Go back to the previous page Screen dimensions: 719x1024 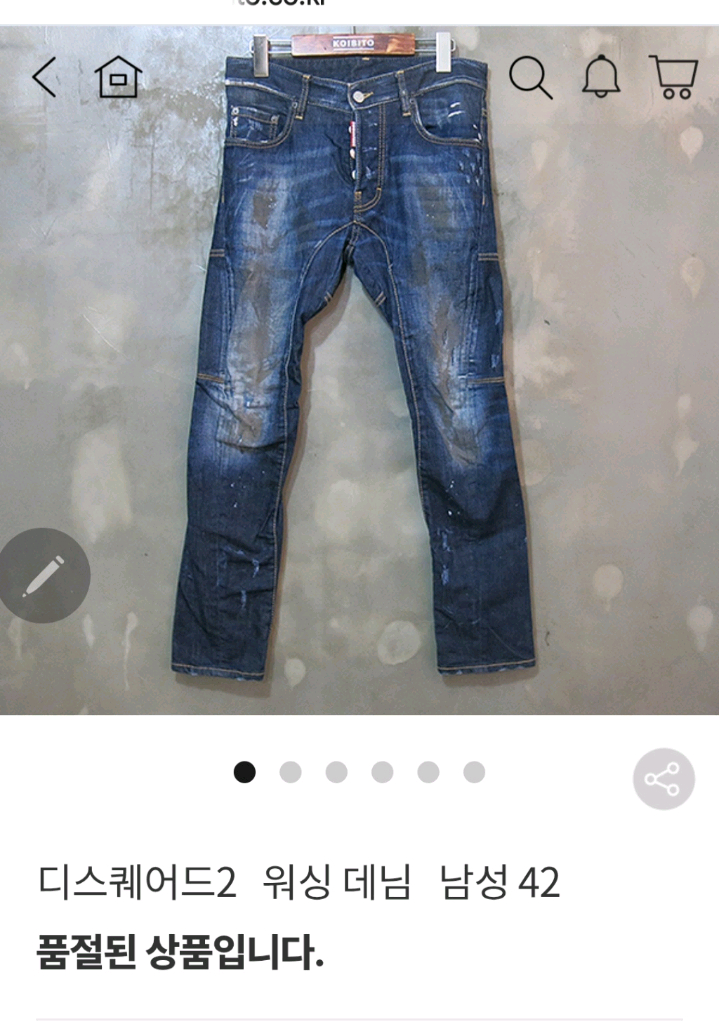[43, 77]
